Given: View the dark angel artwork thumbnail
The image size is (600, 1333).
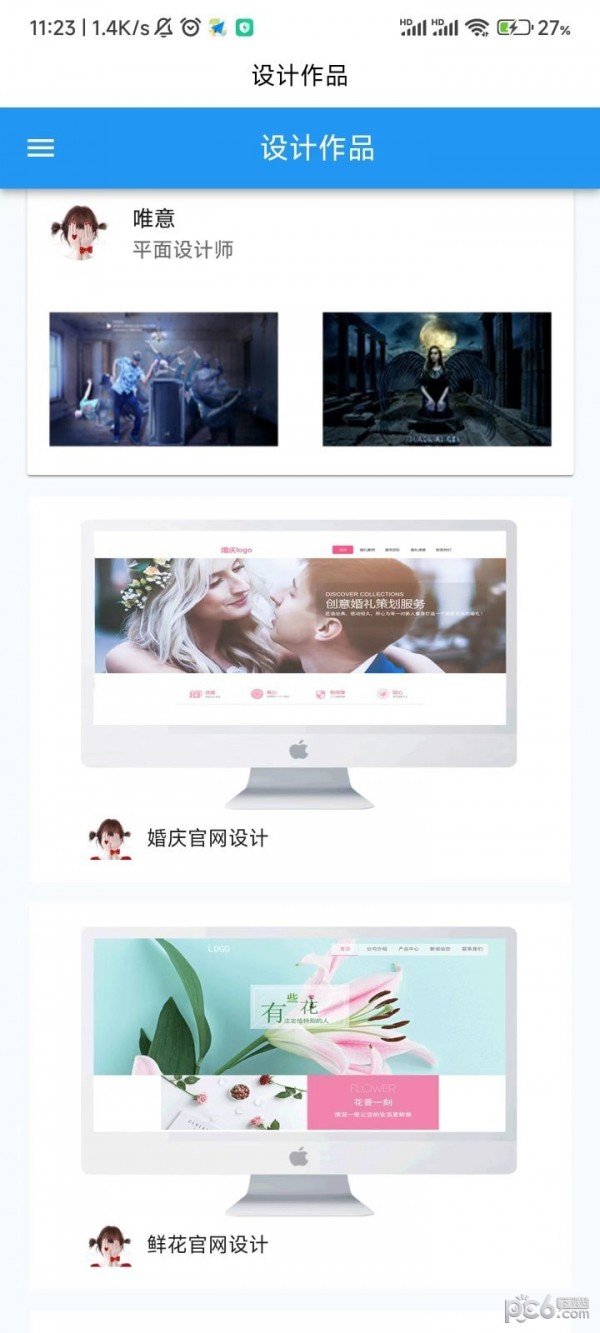Looking at the screenshot, I should [436, 379].
